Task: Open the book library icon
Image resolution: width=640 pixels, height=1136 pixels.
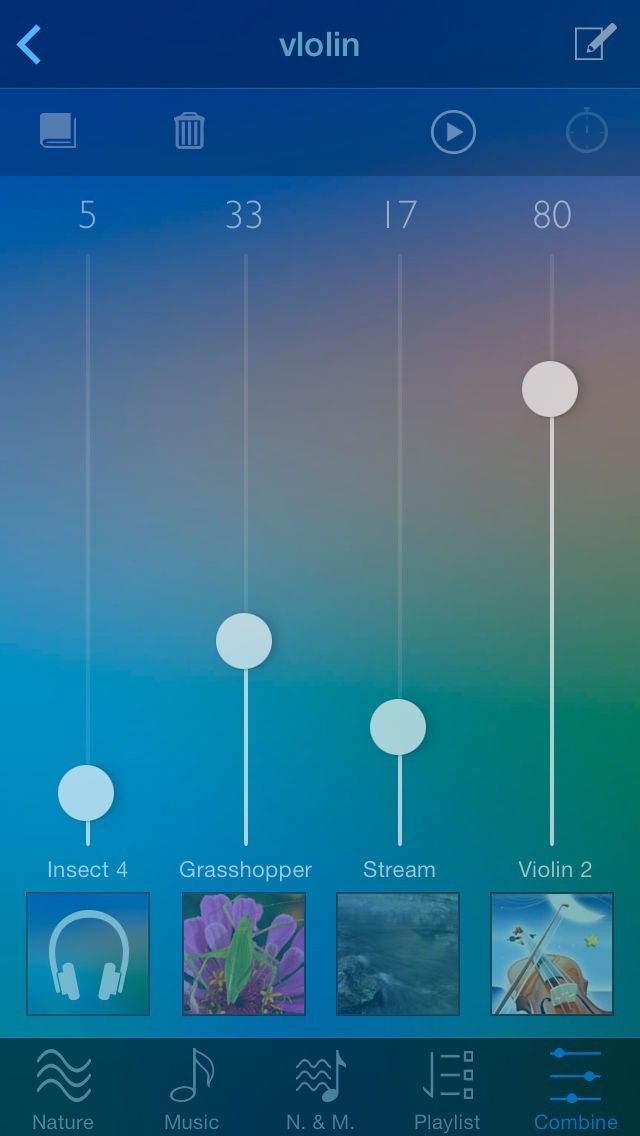Action: pyautogui.click(x=58, y=131)
